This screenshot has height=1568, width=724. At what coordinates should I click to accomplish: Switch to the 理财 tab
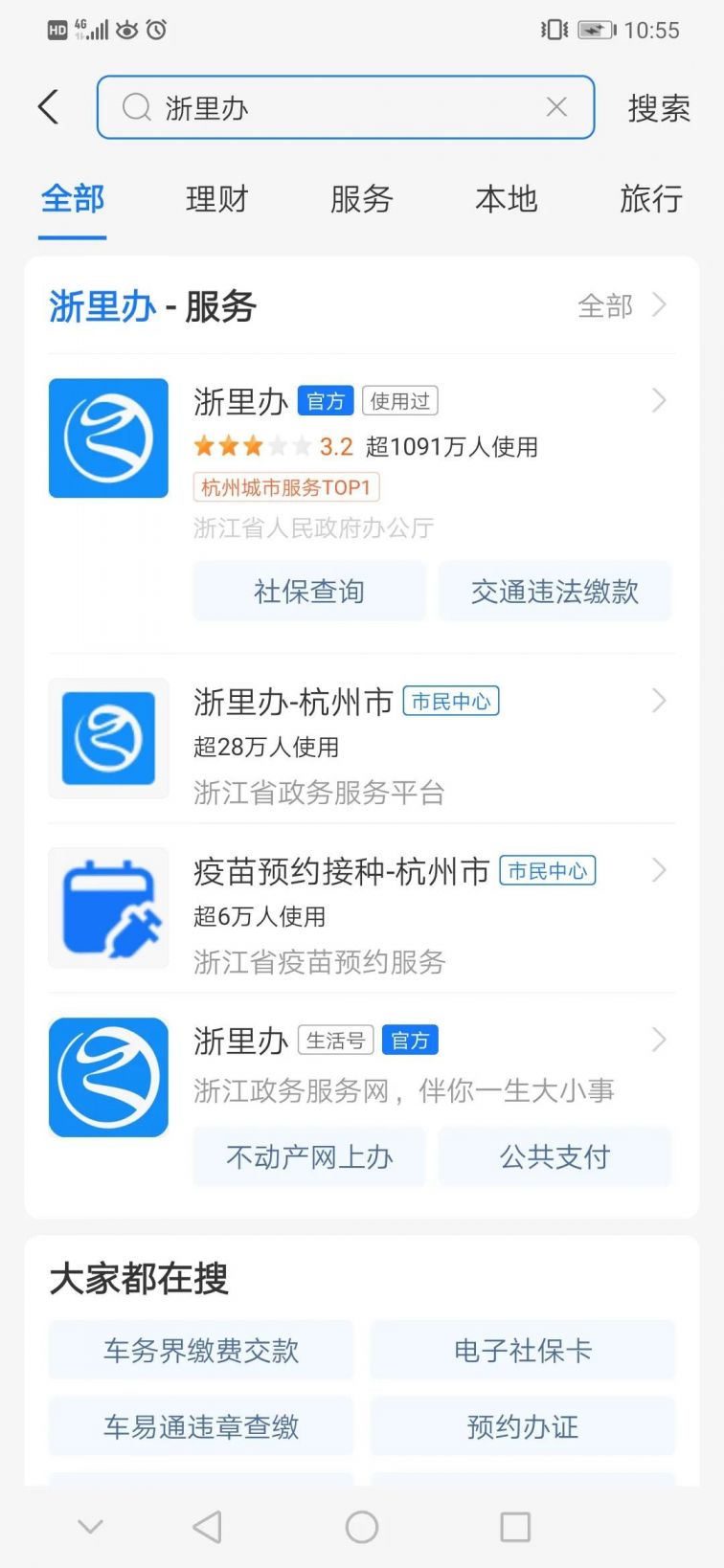[x=217, y=199]
